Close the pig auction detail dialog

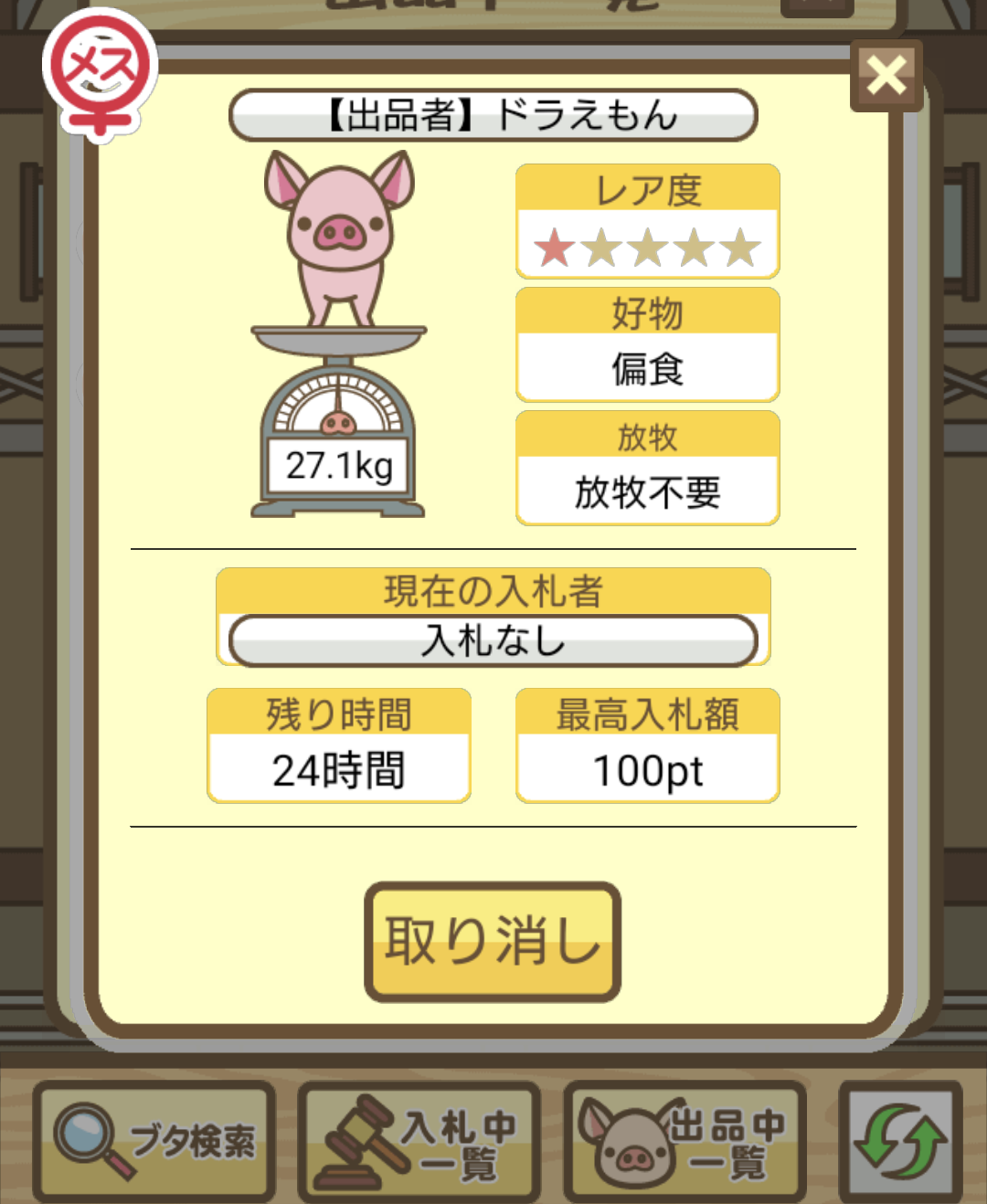pos(886,76)
